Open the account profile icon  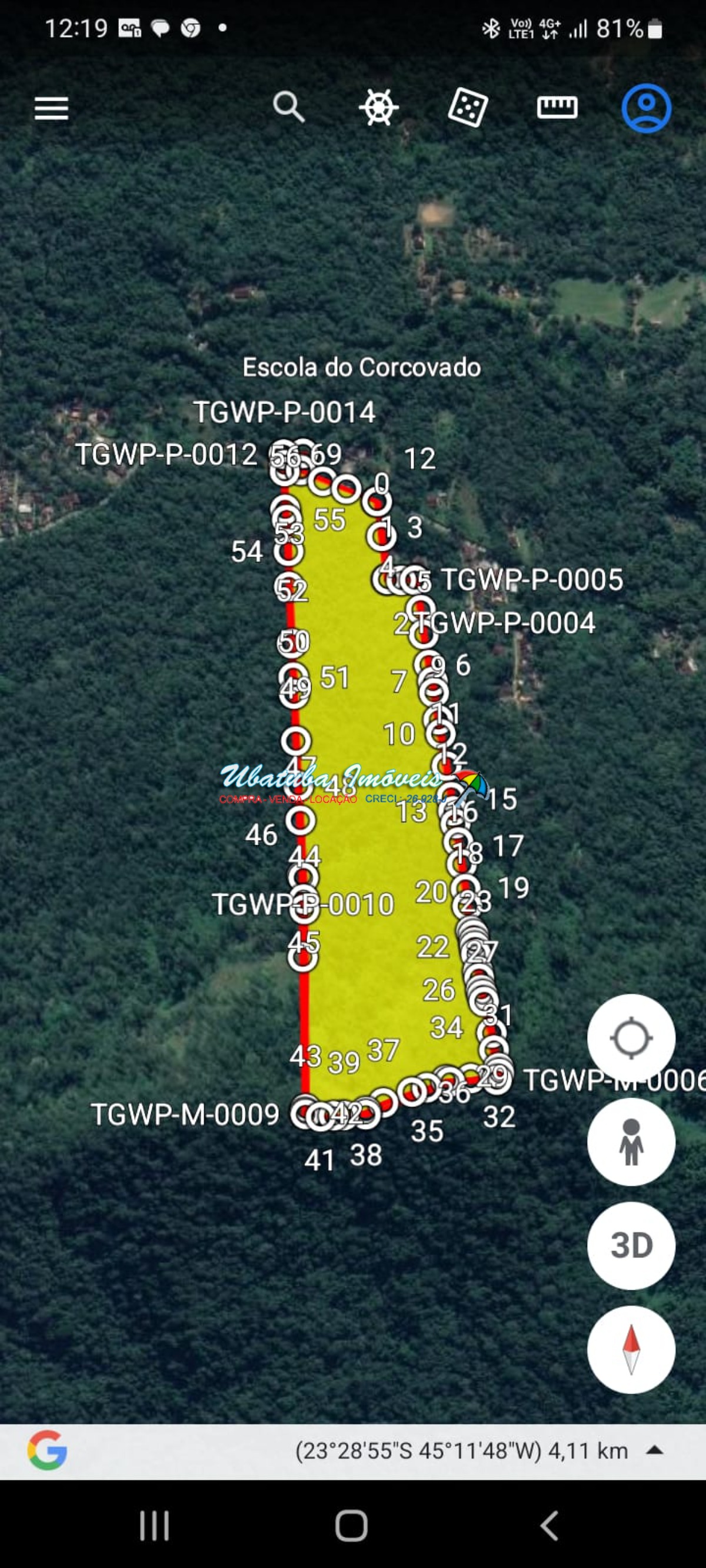coord(645,108)
